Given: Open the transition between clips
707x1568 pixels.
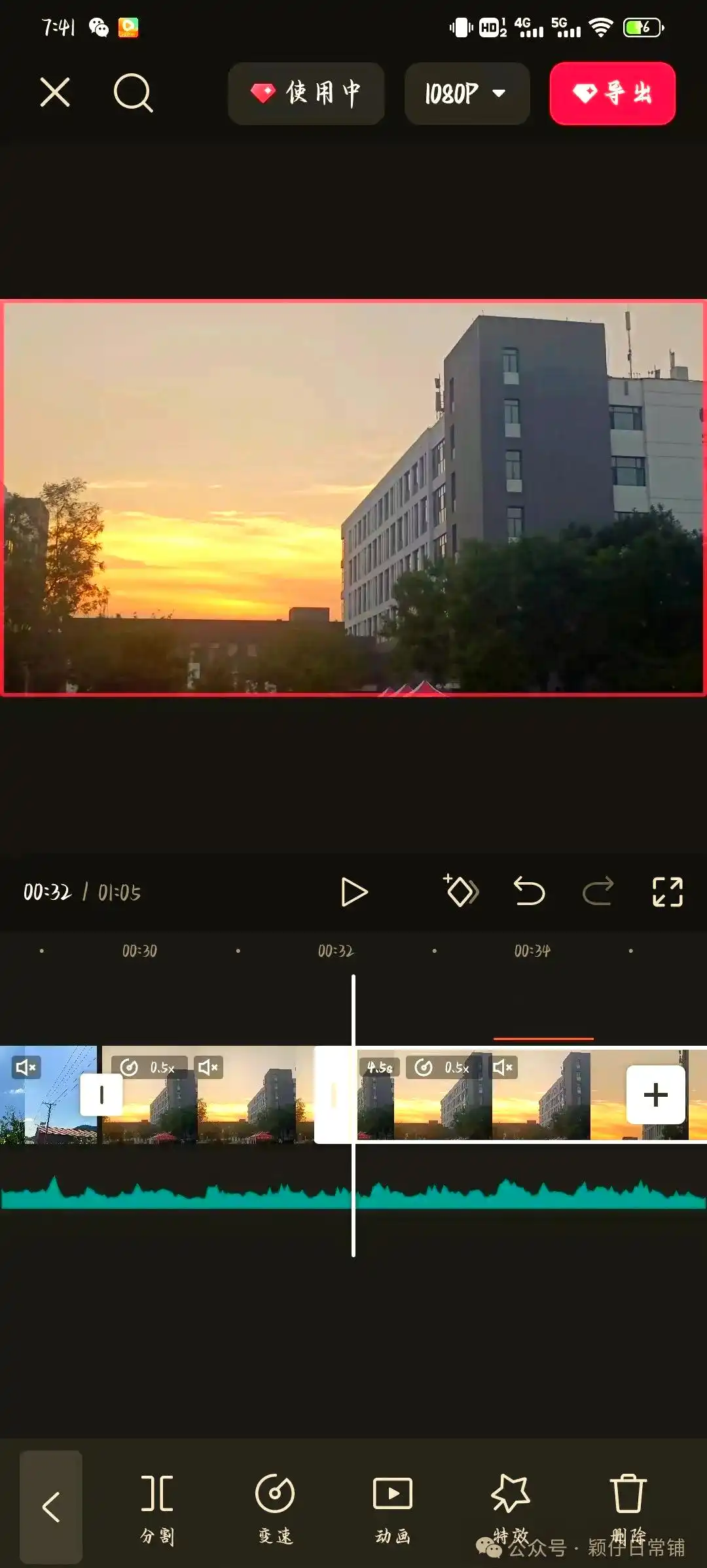Looking at the screenshot, I should 101,1095.
